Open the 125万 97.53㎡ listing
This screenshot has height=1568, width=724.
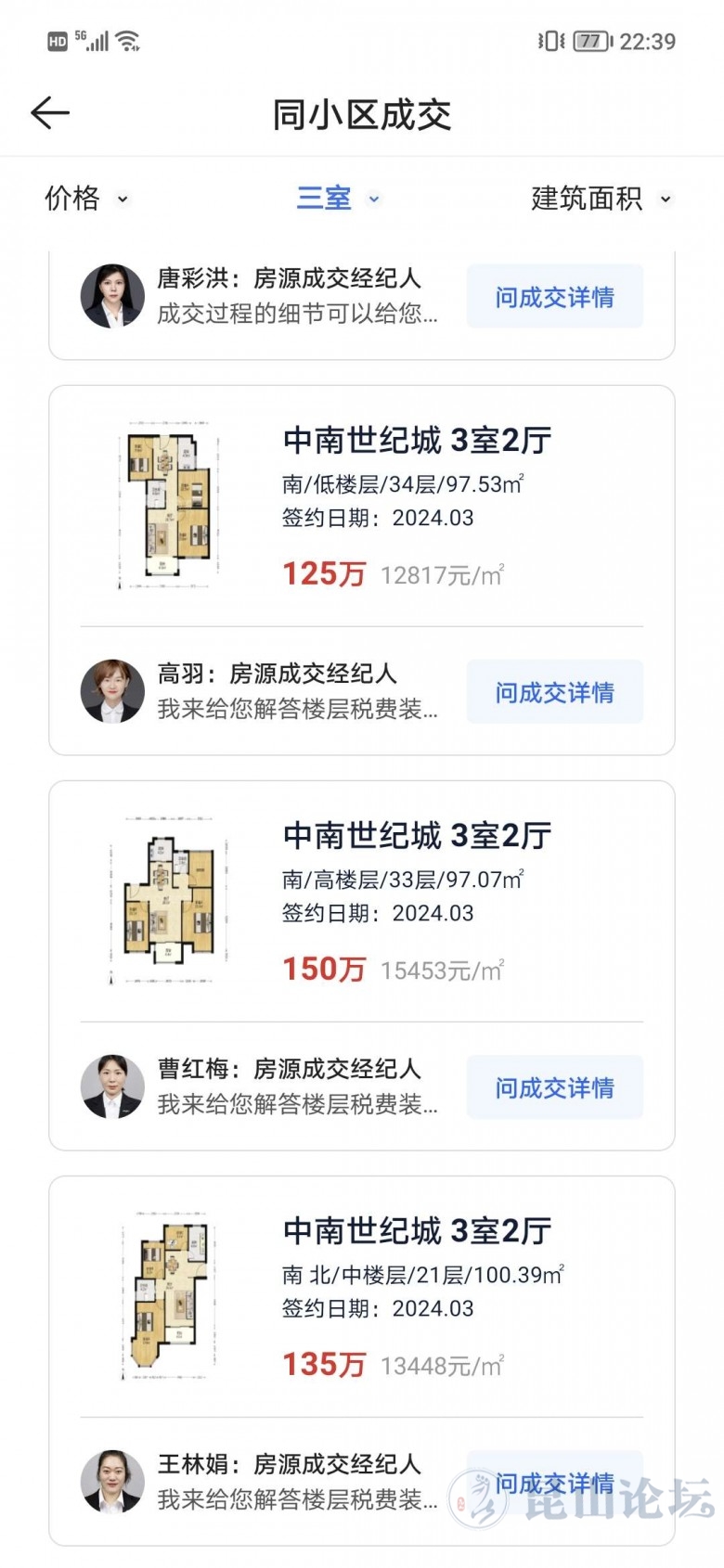416,506
